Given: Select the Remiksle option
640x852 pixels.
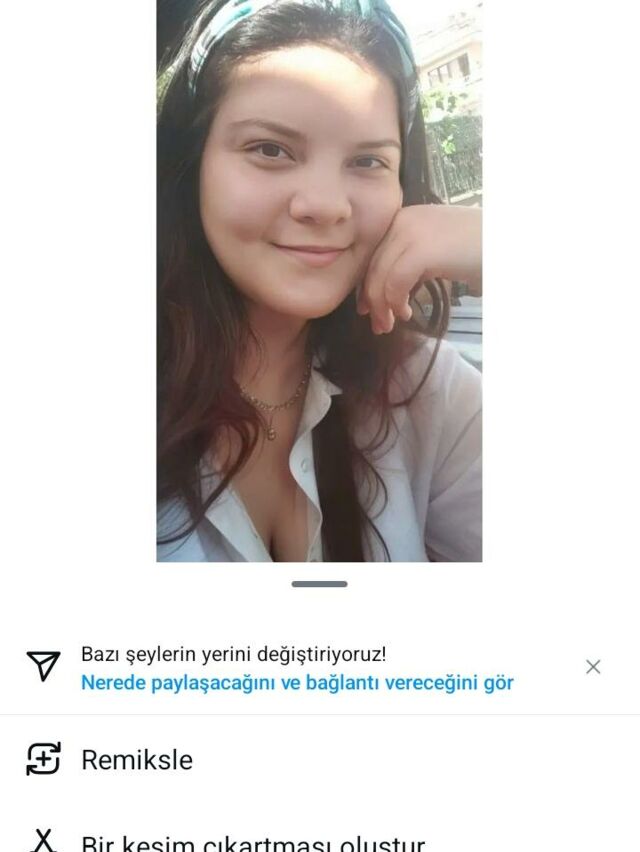Looking at the screenshot, I should coord(137,760).
